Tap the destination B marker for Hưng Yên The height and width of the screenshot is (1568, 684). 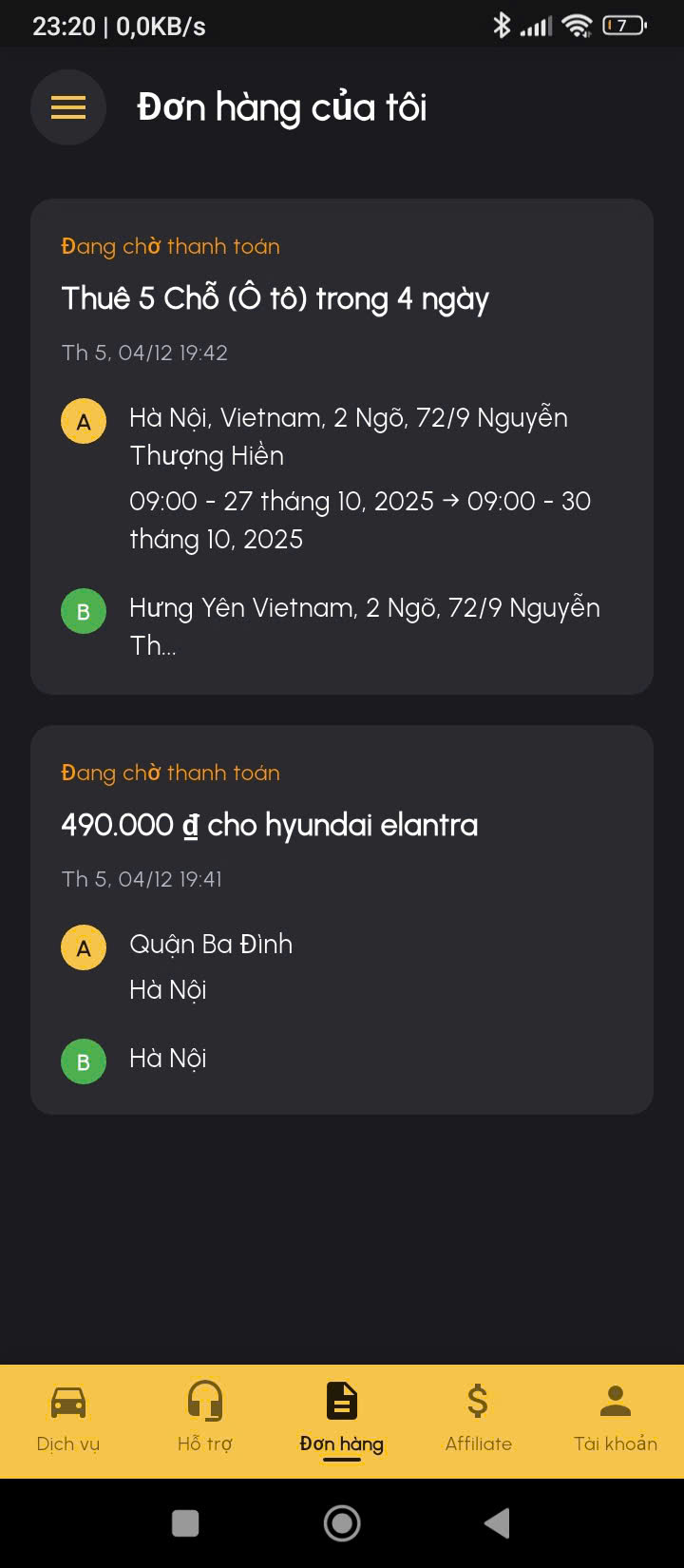point(84,611)
